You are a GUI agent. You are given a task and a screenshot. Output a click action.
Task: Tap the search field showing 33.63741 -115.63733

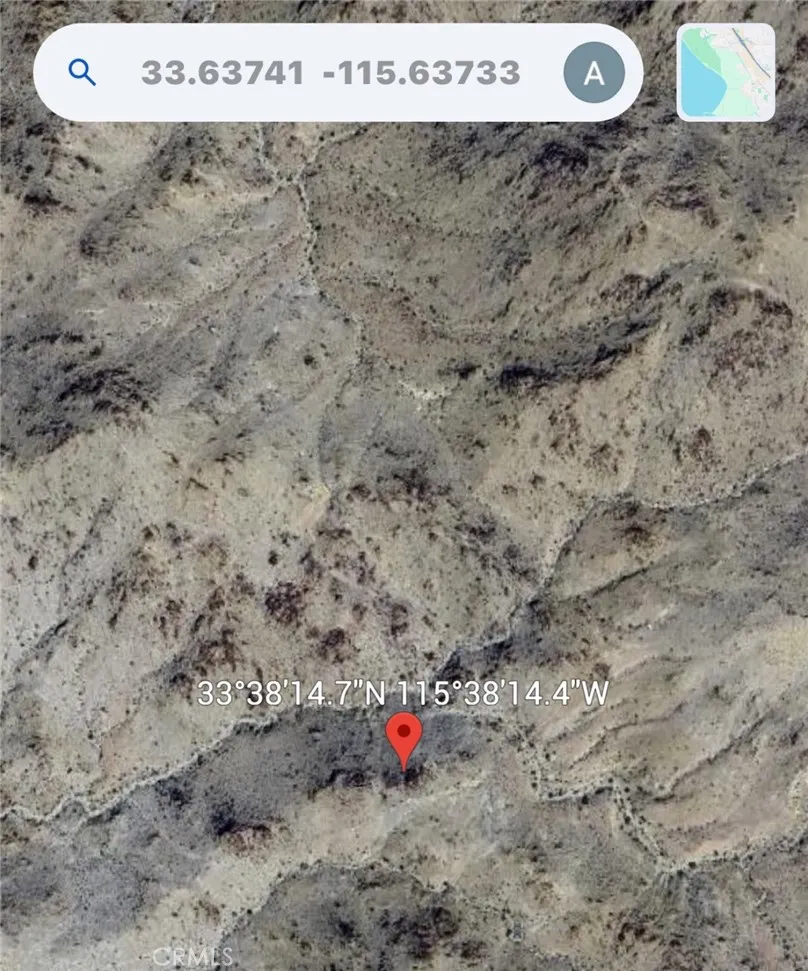[330, 73]
